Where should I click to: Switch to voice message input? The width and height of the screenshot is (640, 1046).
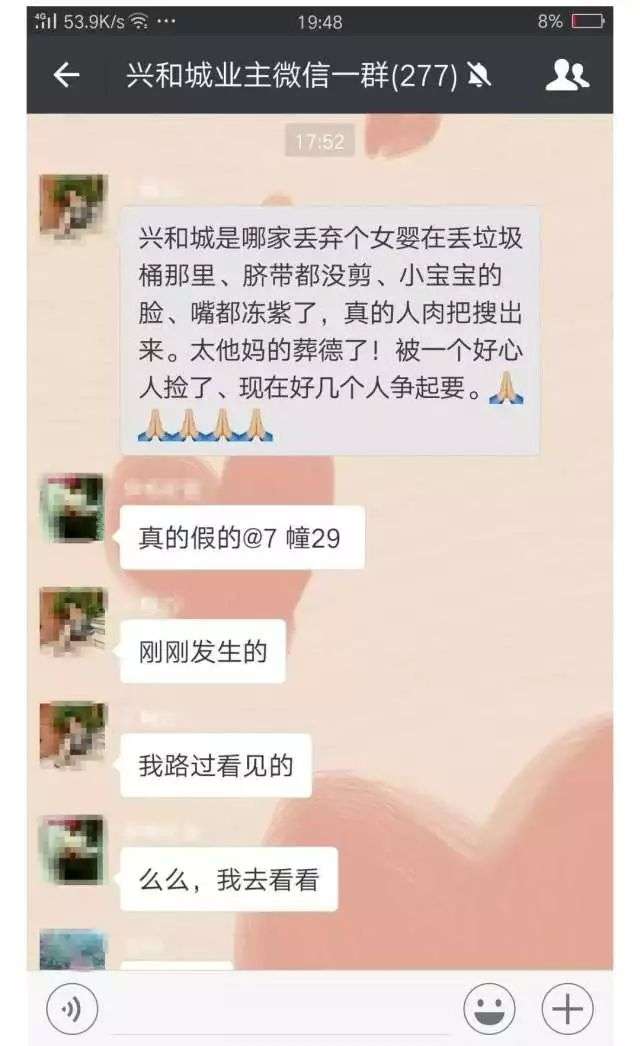72,1009
